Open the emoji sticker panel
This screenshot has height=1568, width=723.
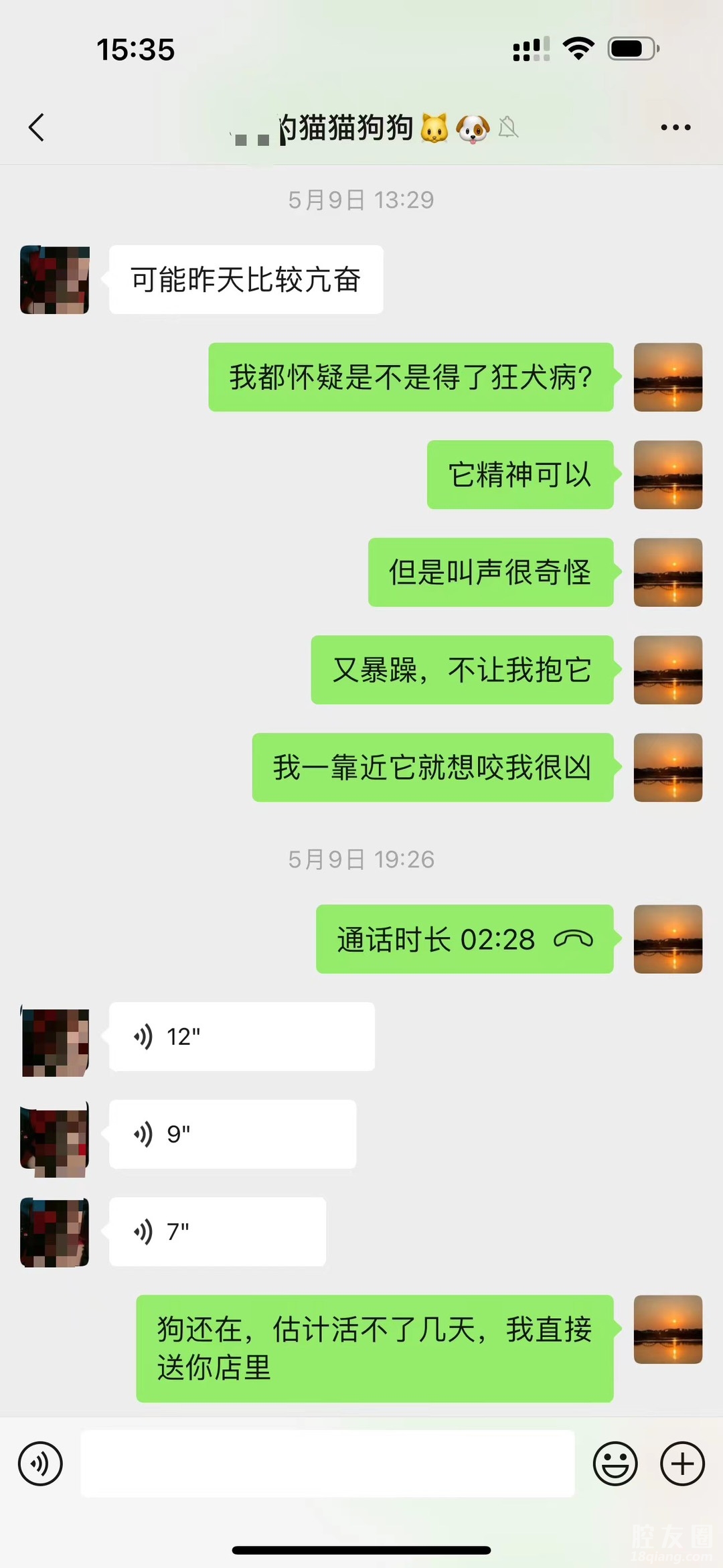click(615, 1464)
